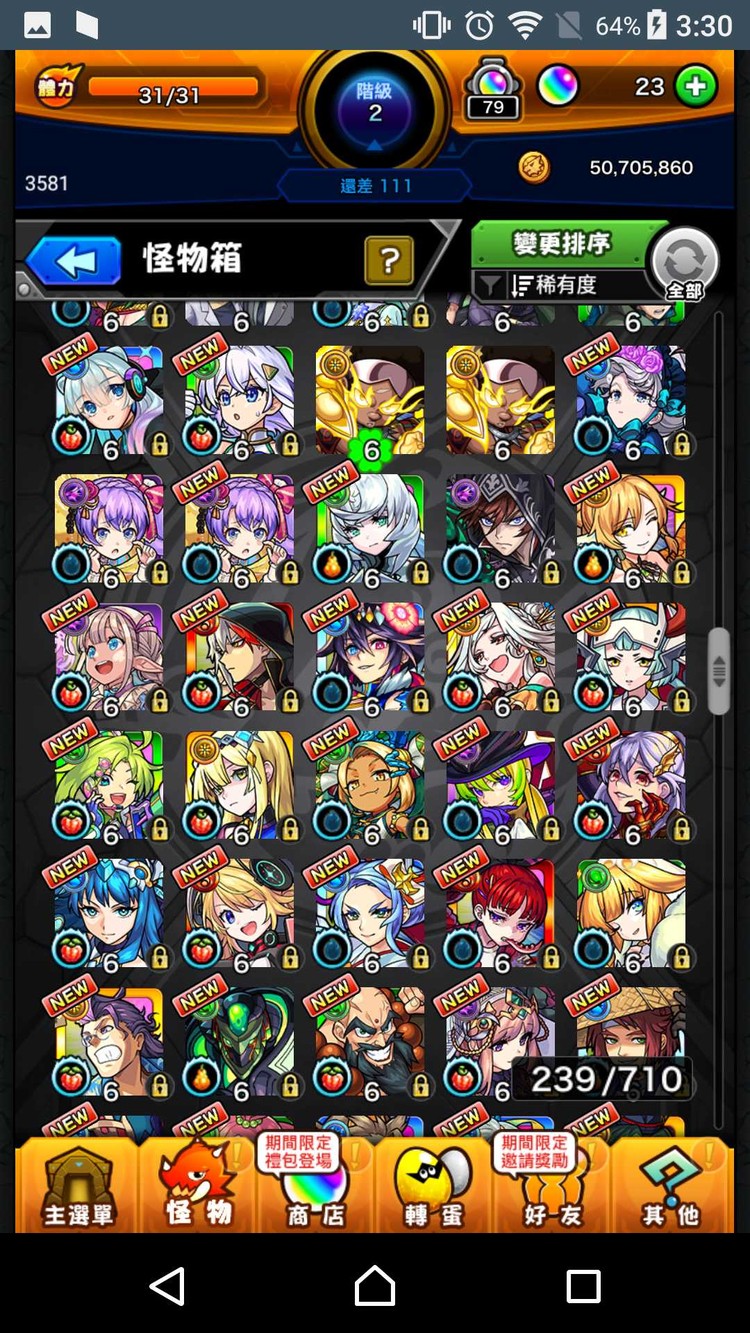750x1333 pixels.
Task: Tap the 全部 refresh filter button
Action: point(685,264)
